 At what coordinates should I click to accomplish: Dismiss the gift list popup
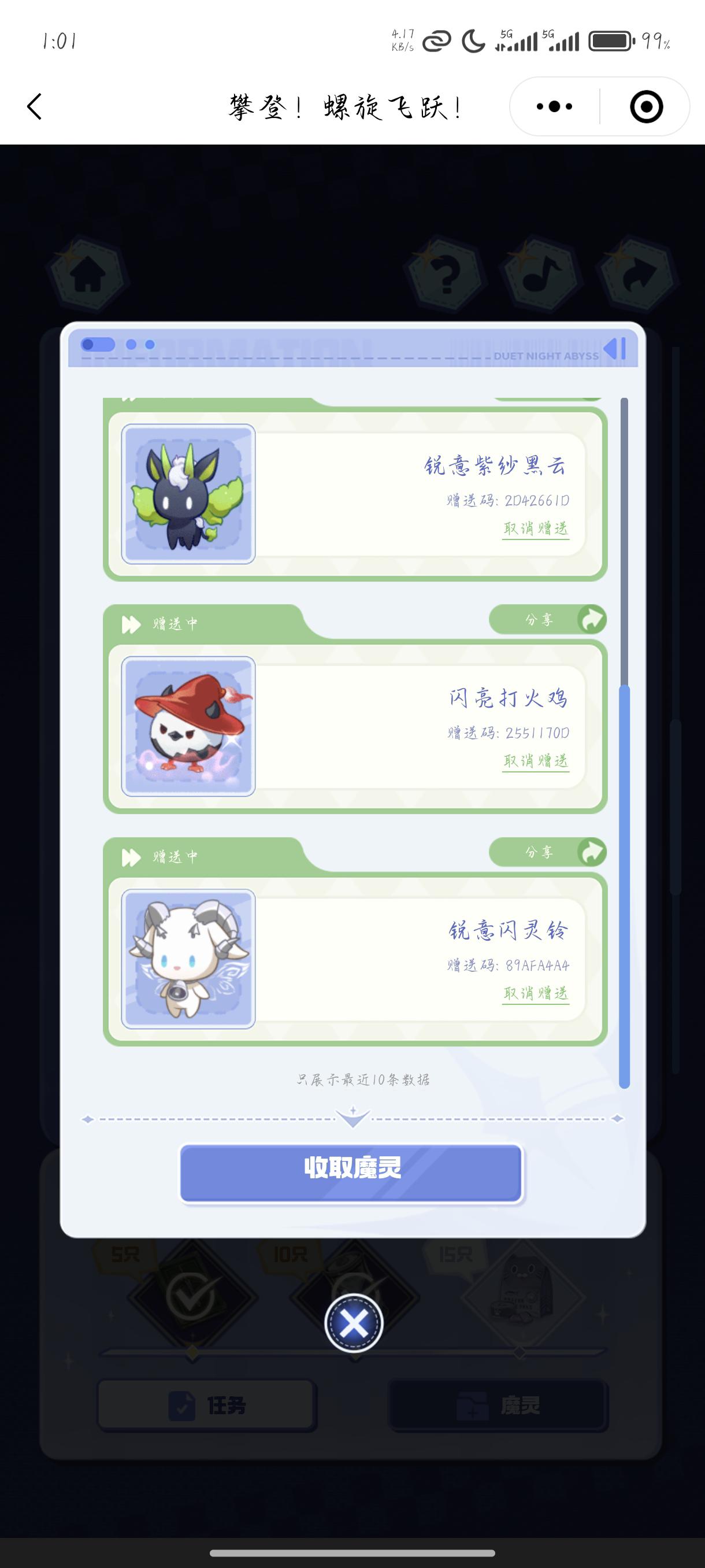click(x=354, y=1323)
